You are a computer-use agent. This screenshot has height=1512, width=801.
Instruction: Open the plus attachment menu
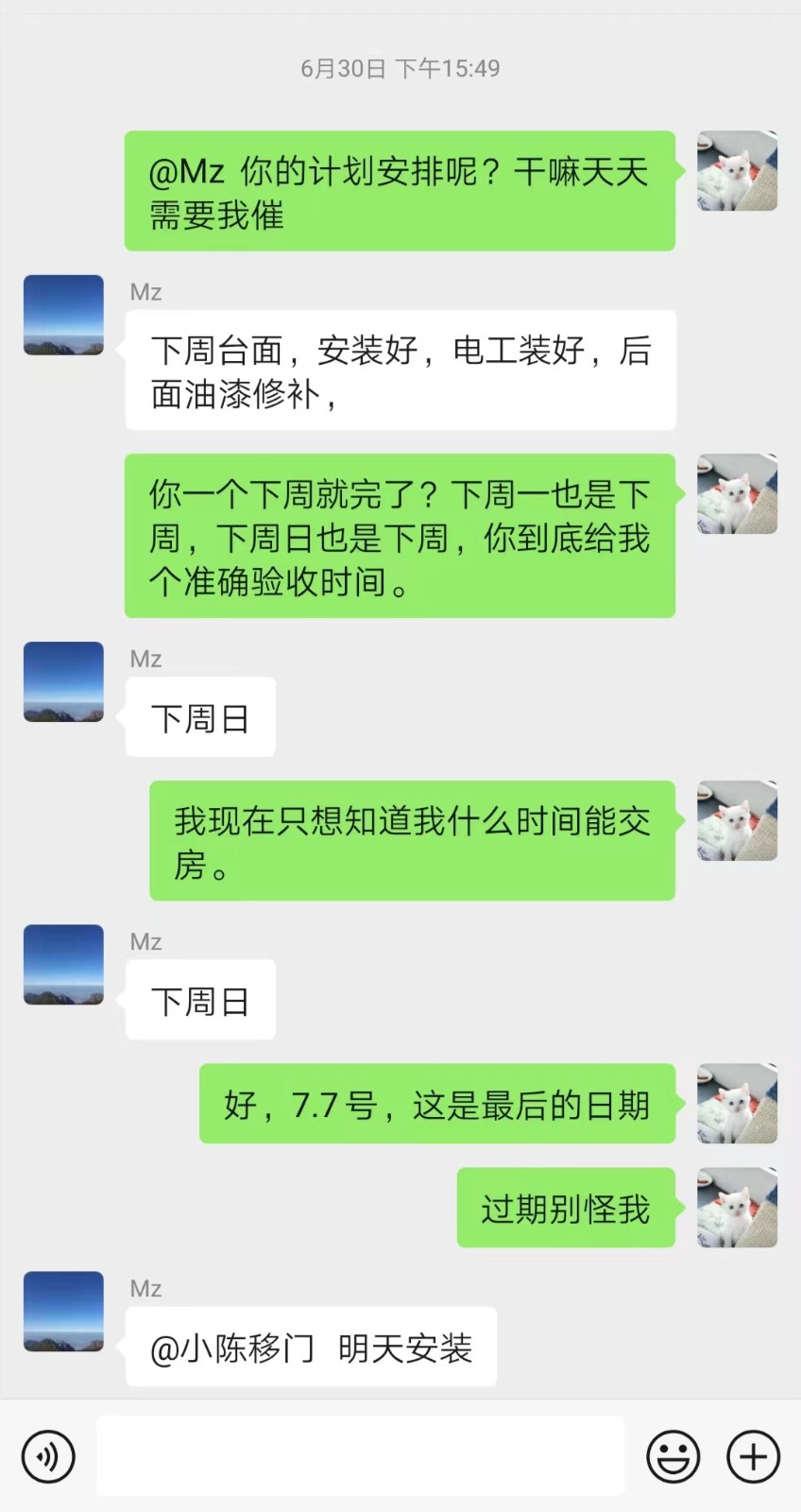click(x=753, y=1456)
